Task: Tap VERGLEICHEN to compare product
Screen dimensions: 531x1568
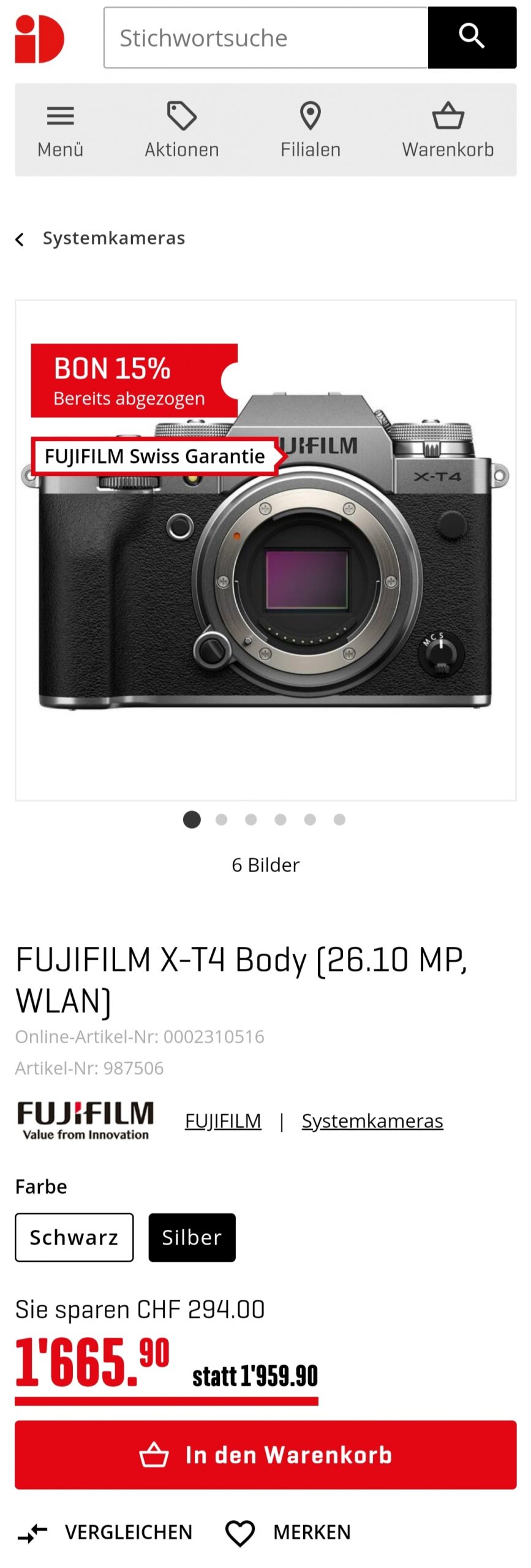Action: (105, 1531)
